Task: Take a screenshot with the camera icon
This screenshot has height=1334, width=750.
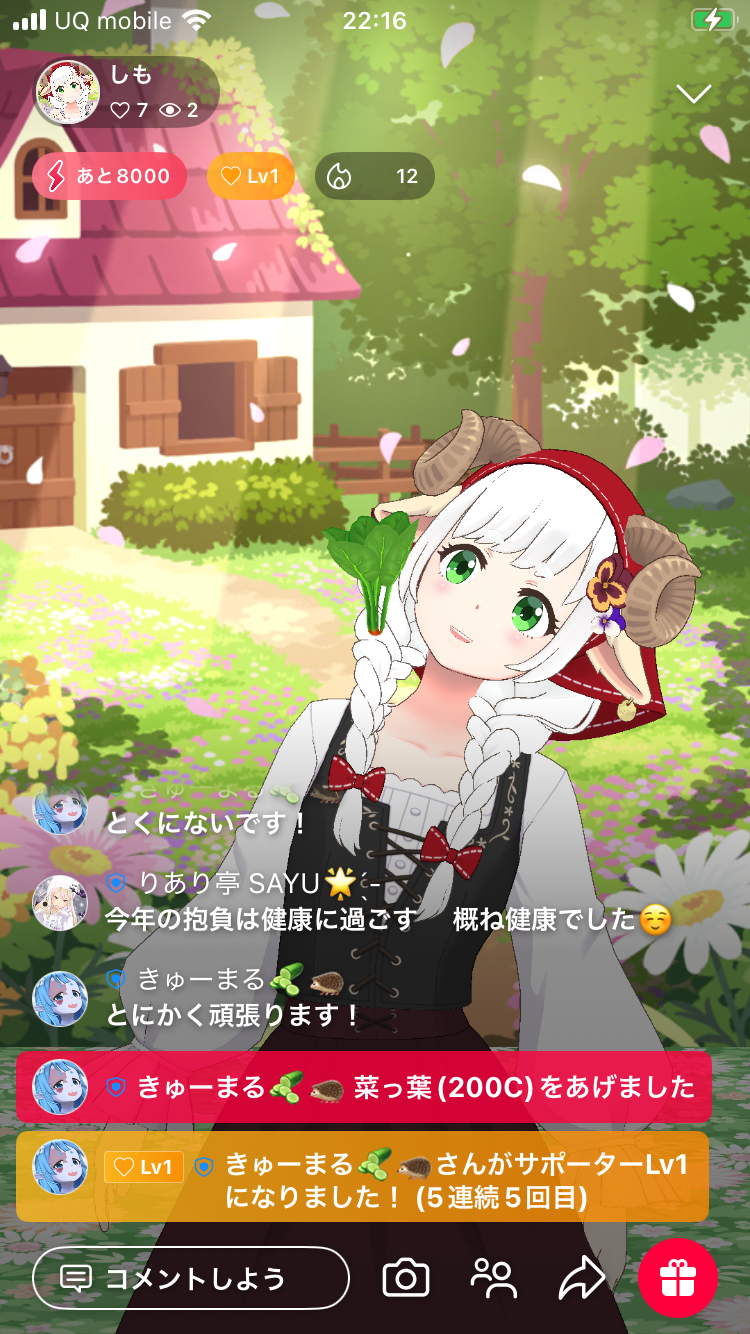Action: point(406,1278)
